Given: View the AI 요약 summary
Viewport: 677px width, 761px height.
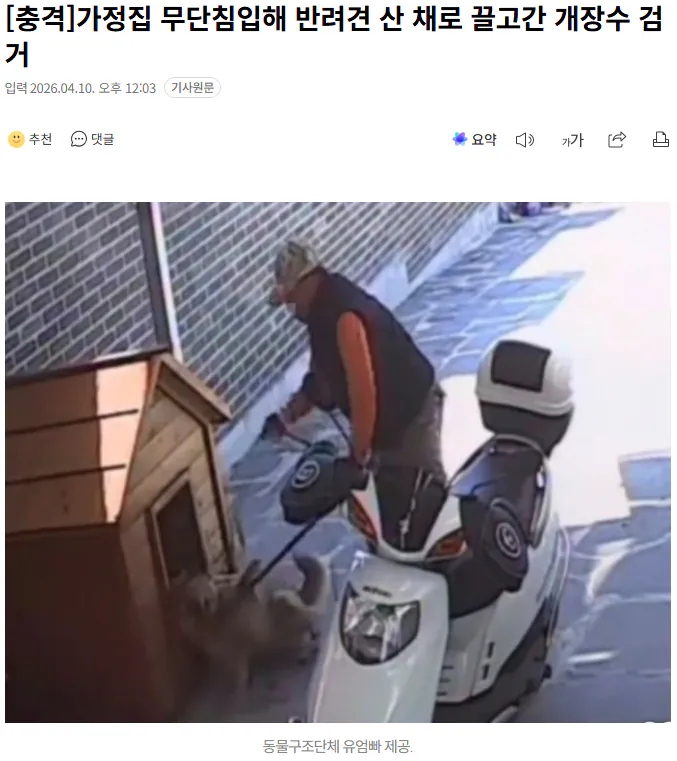Looking at the screenshot, I should tap(474, 139).
